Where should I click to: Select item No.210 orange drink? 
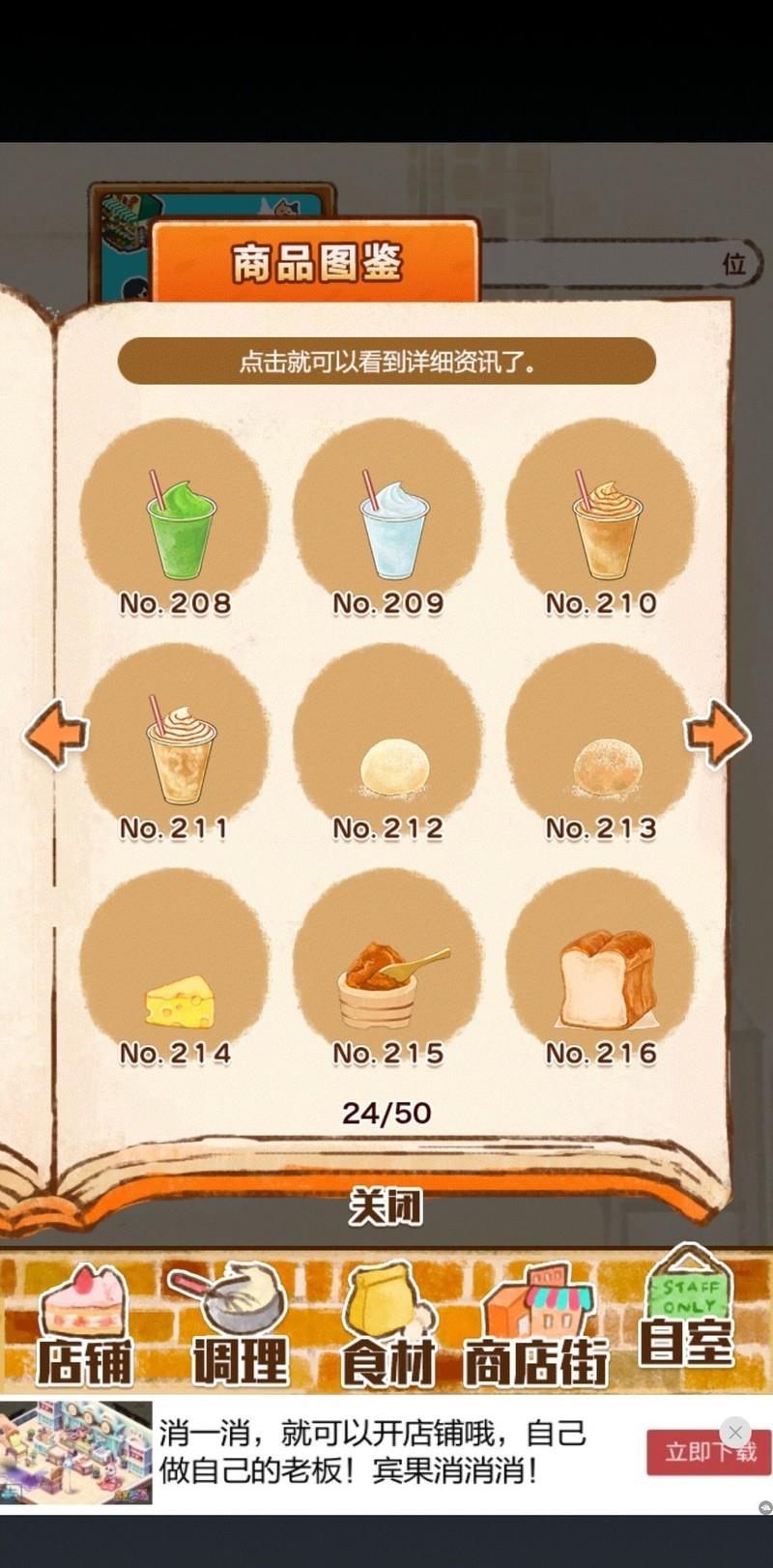pos(601,517)
